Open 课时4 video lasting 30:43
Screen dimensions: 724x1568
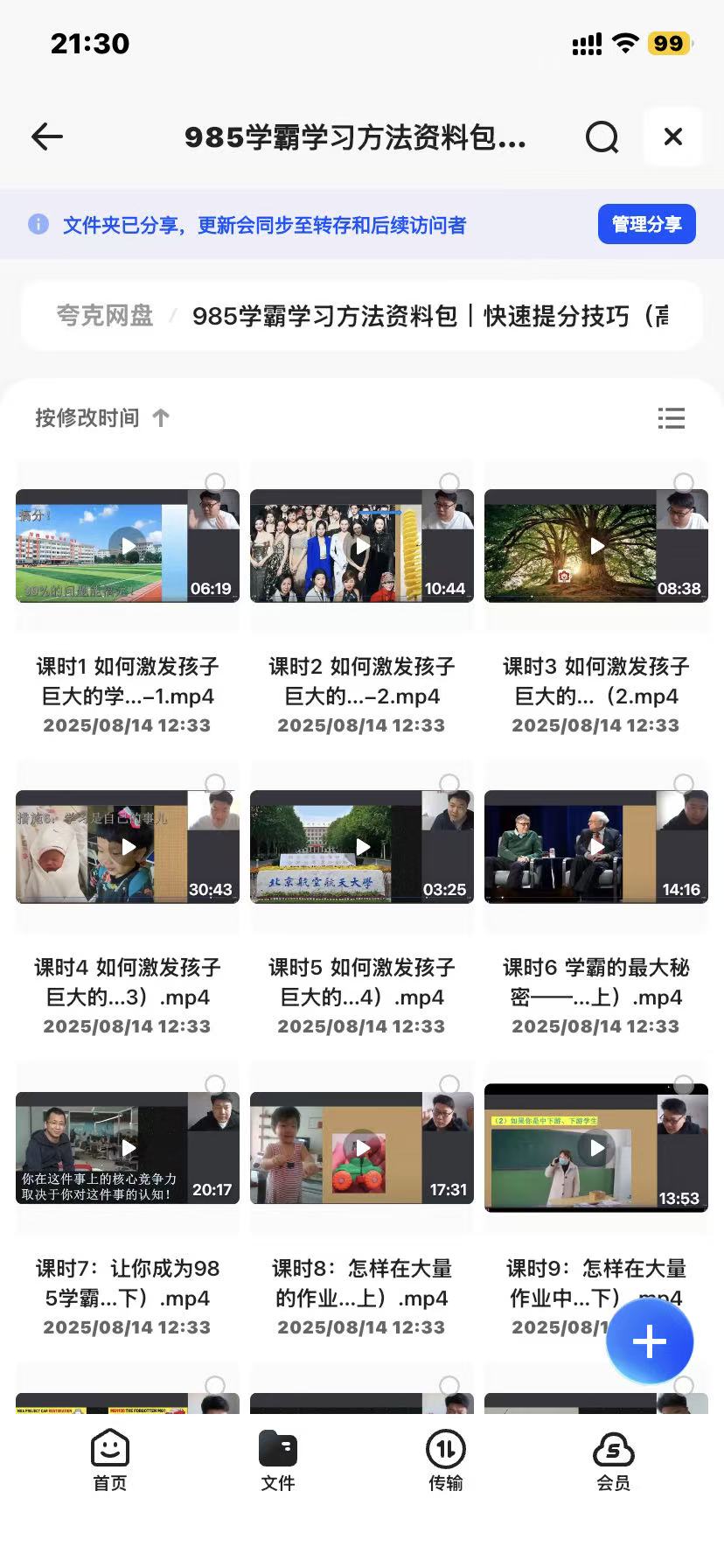(128, 847)
